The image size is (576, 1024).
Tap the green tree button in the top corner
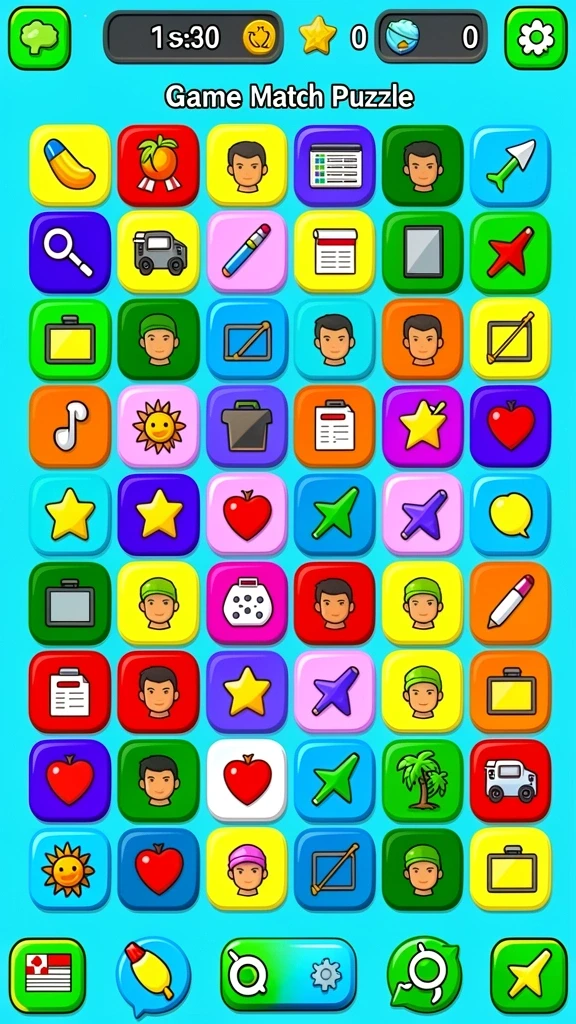pyautogui.click(x=39, y=38)
